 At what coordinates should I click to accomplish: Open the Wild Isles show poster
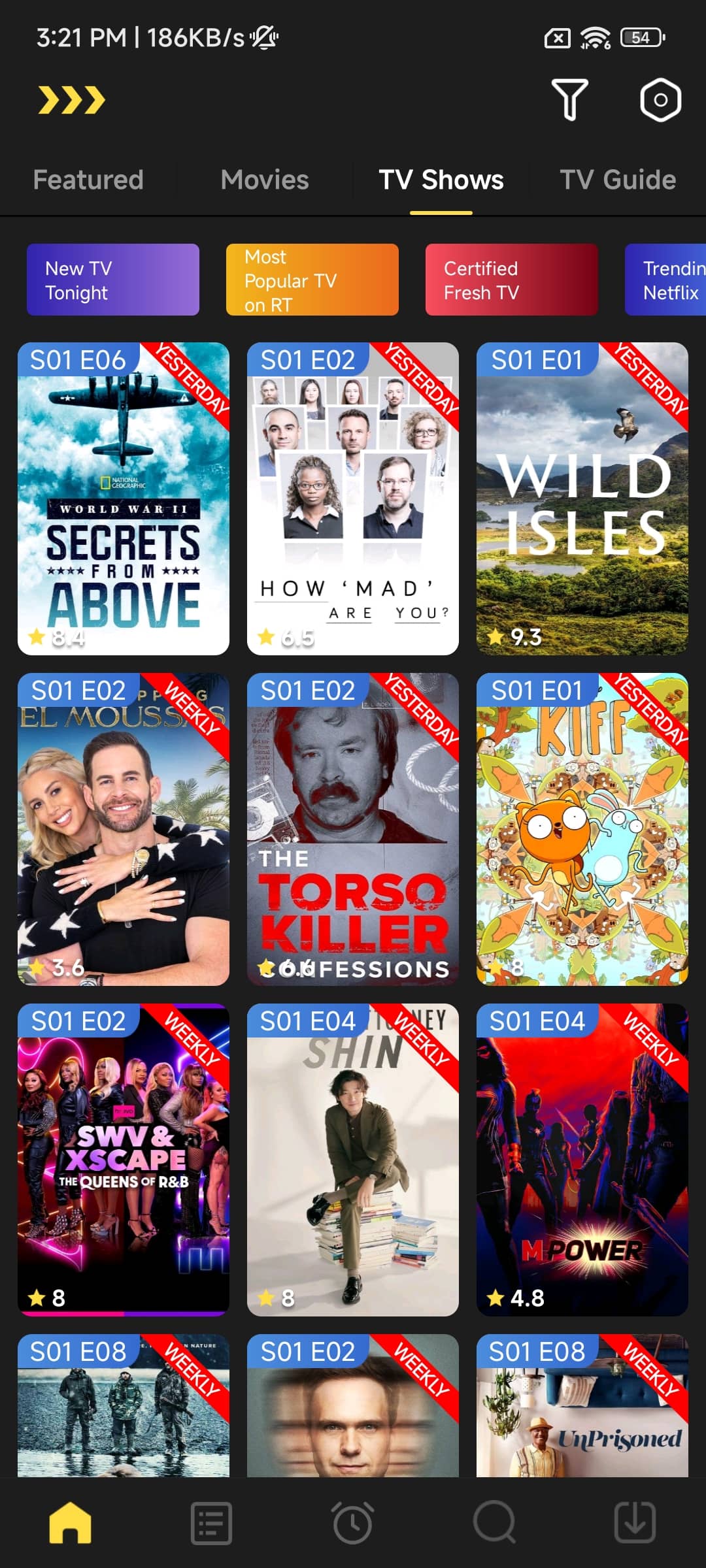[x=581, y=497]
